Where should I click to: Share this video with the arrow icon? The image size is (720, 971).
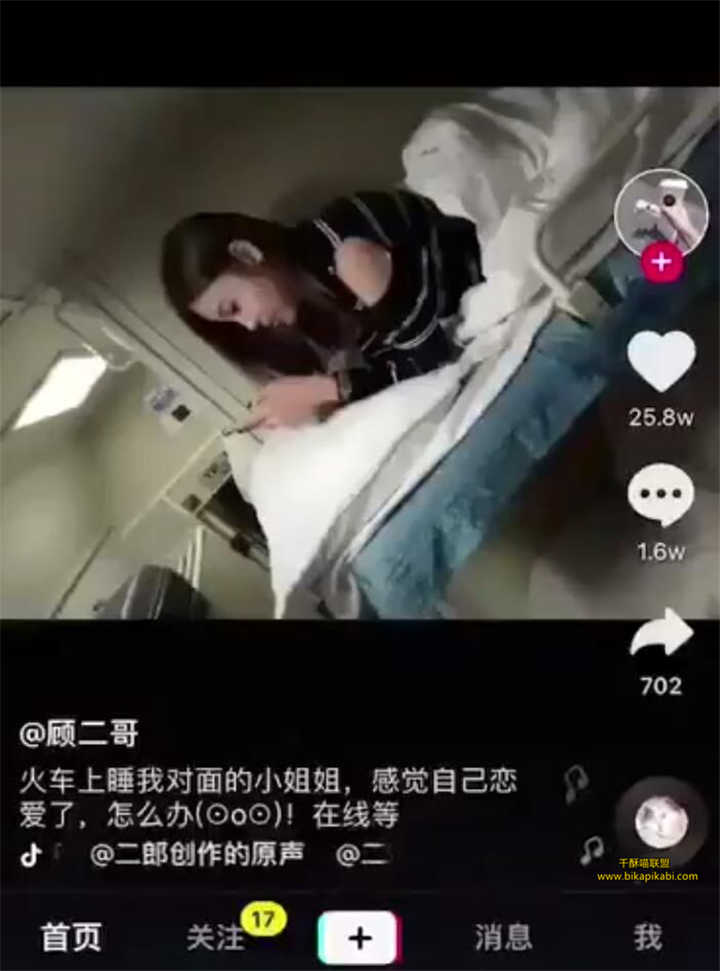click(661, 634)
